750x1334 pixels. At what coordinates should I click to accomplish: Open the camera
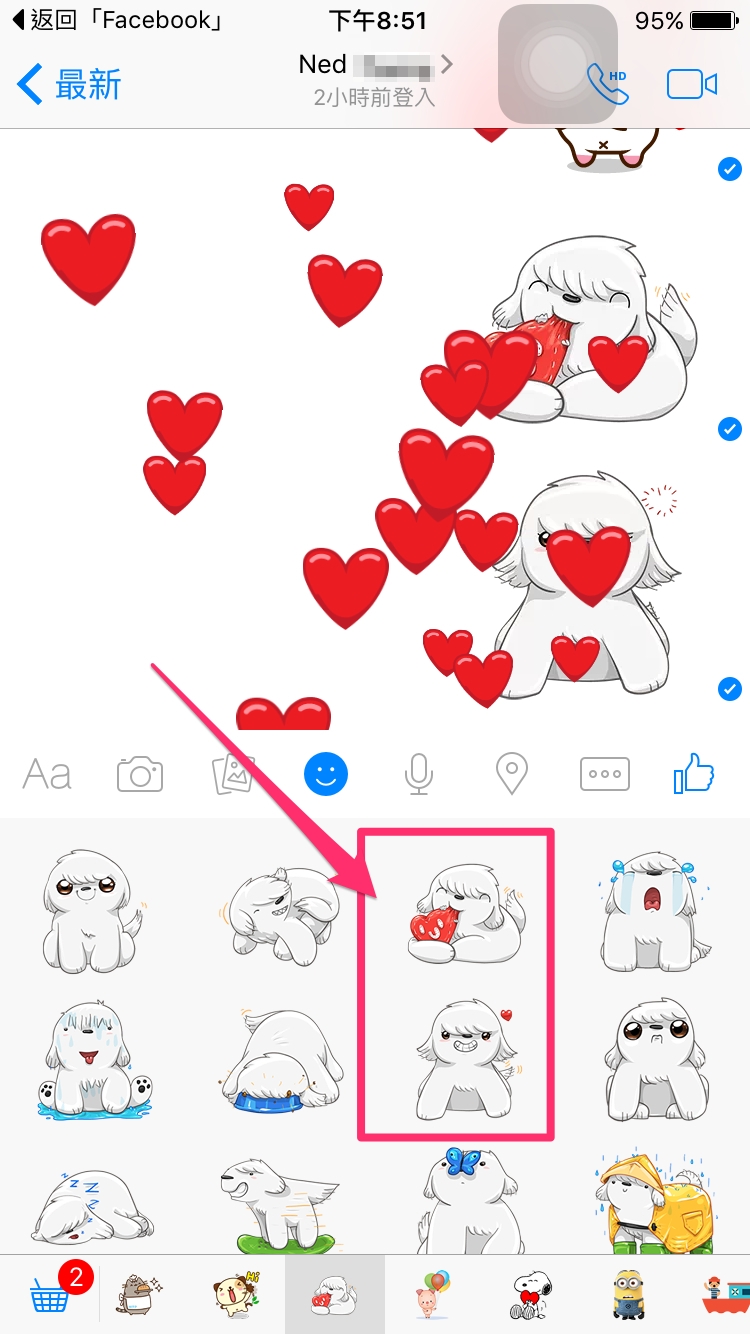tap(140, 774)
